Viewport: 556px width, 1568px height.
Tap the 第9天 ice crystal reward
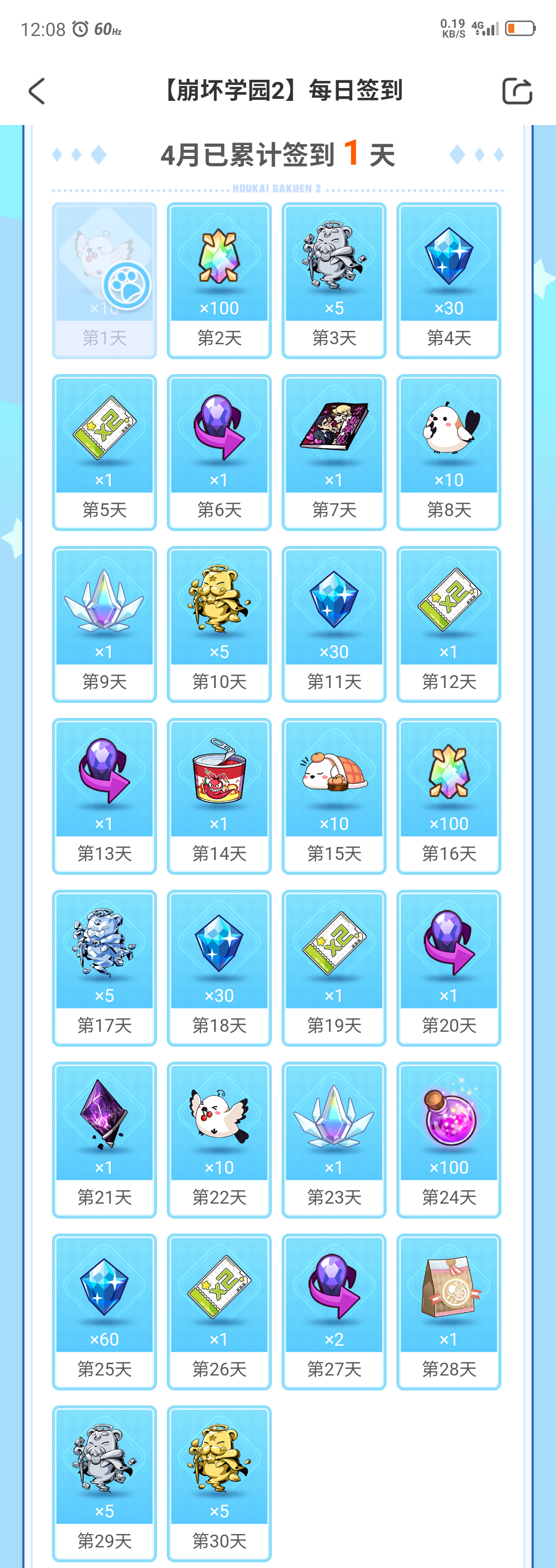pos(104,624)
